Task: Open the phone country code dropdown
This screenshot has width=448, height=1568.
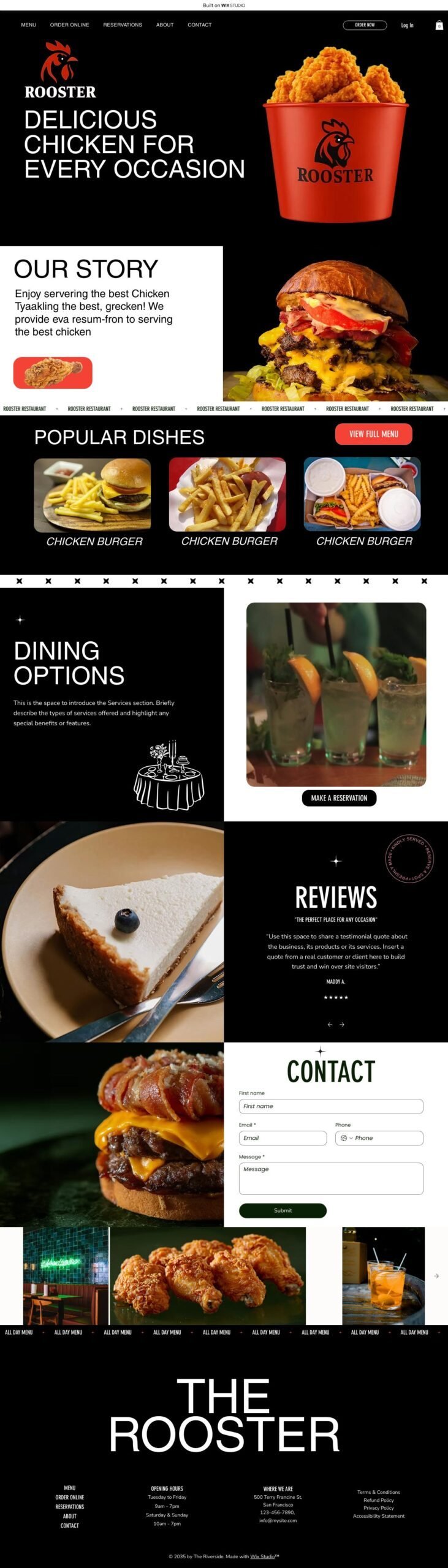Action: pyautogui.click(x=346, y=1137)
